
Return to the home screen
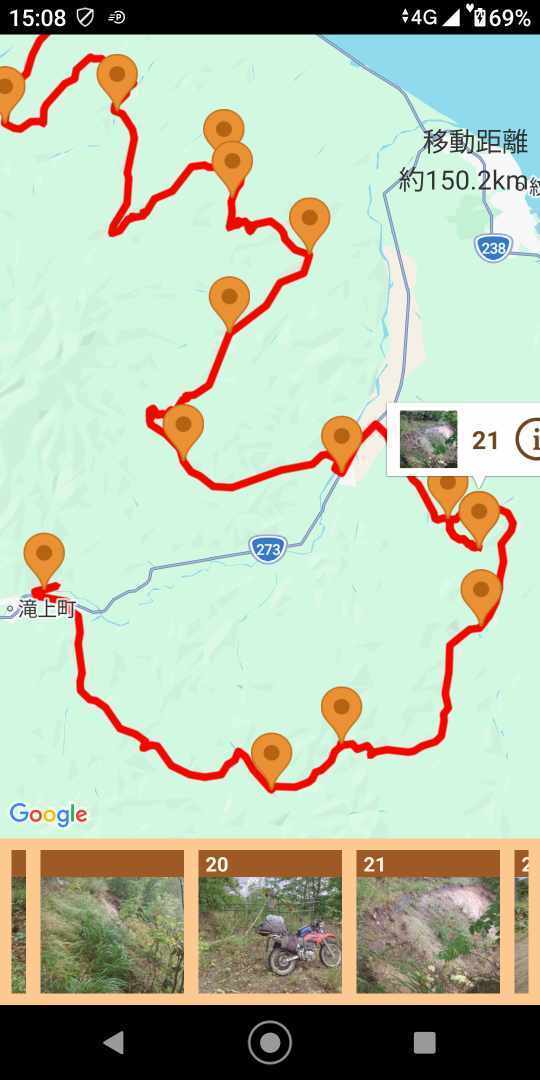pos(270,1042)
